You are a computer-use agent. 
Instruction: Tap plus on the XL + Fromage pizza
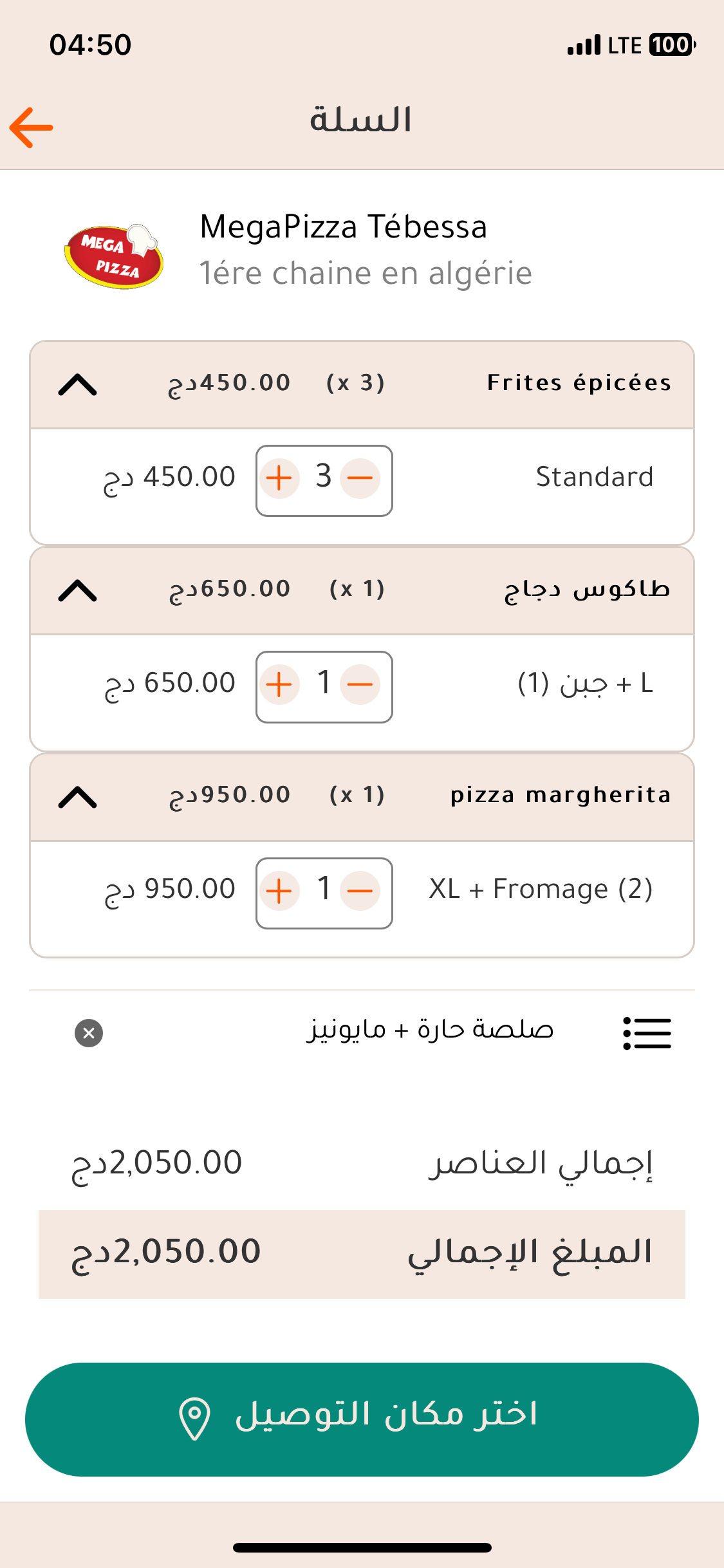click(279, 891)
